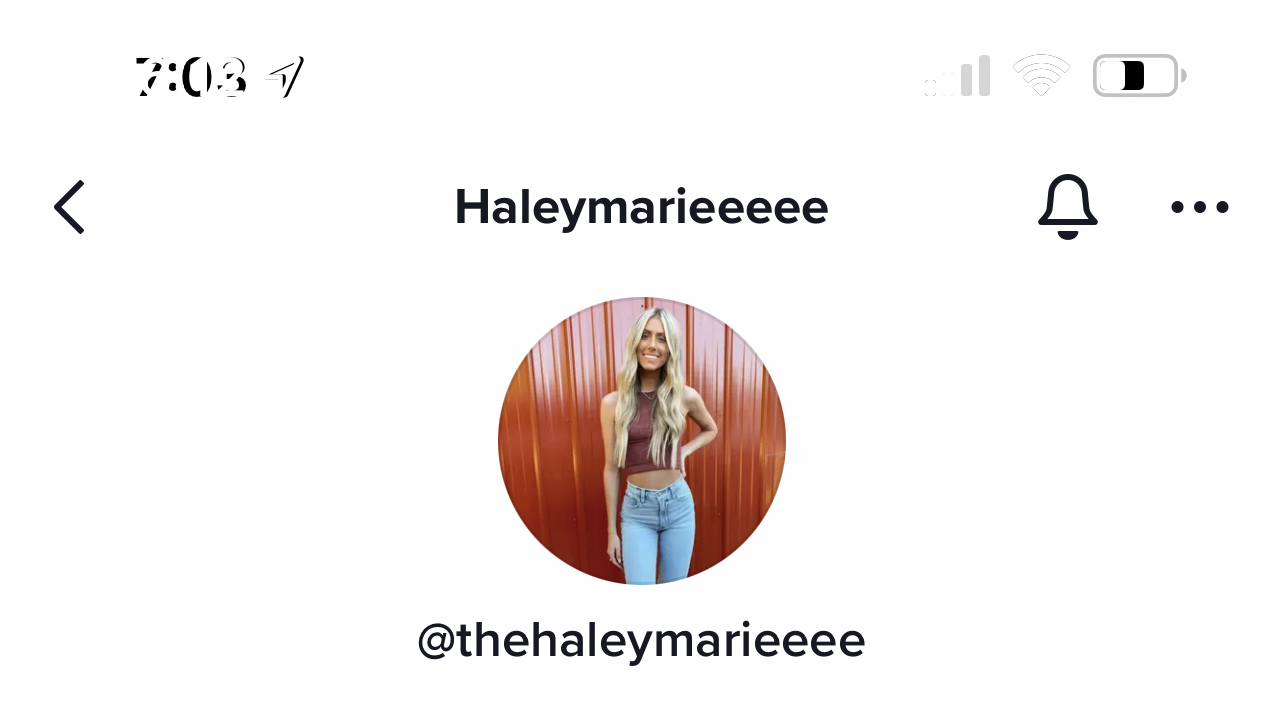
Task: Open the notifications bell for Haleymarieeeee
Action: tap(1067, 207)
